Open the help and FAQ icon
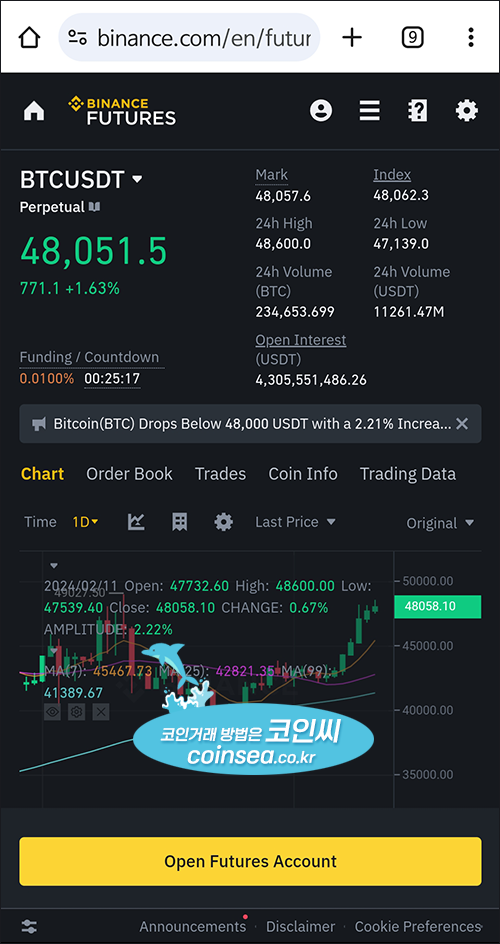The width and height of the screenshot is (500, 944). (418, 111)
